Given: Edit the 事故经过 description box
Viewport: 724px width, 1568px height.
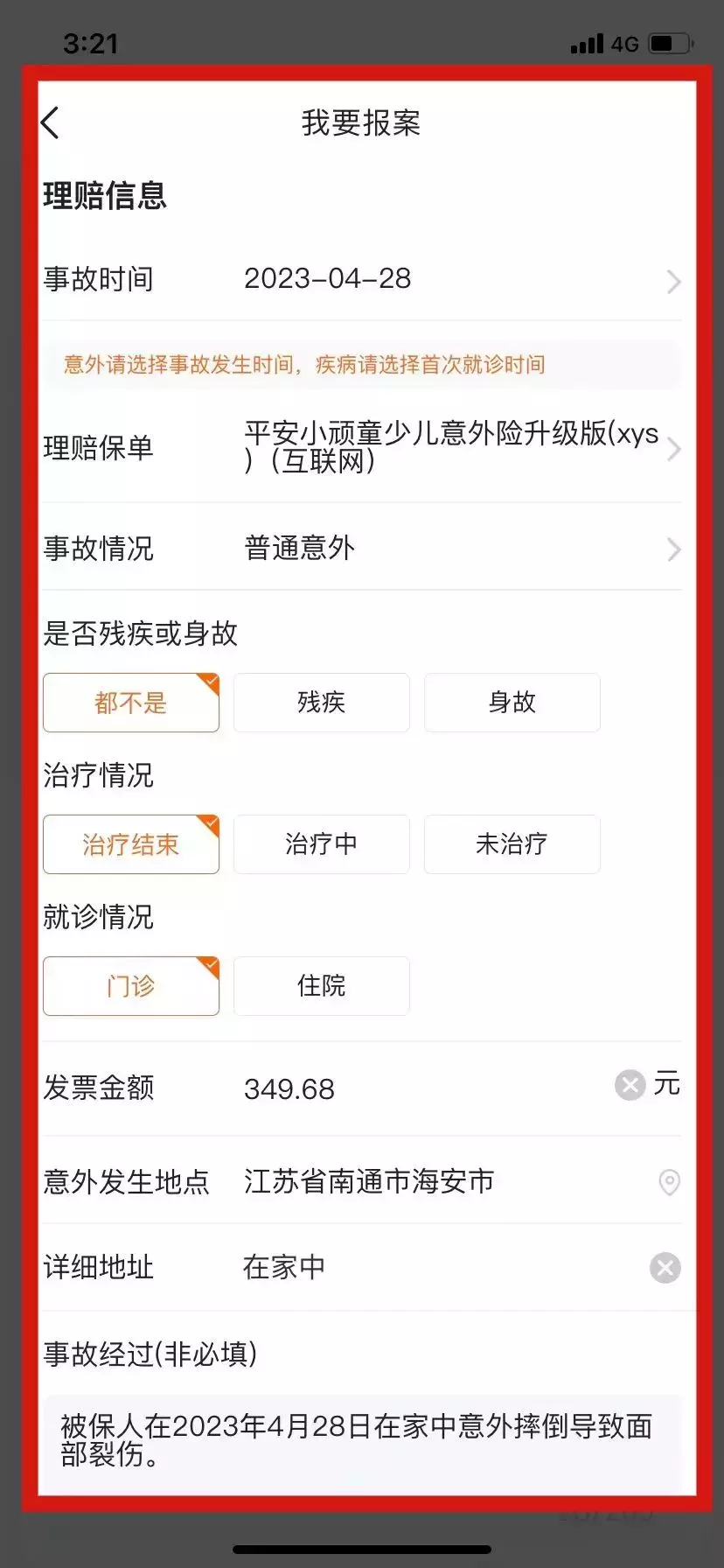Looking at the screenshot, I should [362, 1445].
